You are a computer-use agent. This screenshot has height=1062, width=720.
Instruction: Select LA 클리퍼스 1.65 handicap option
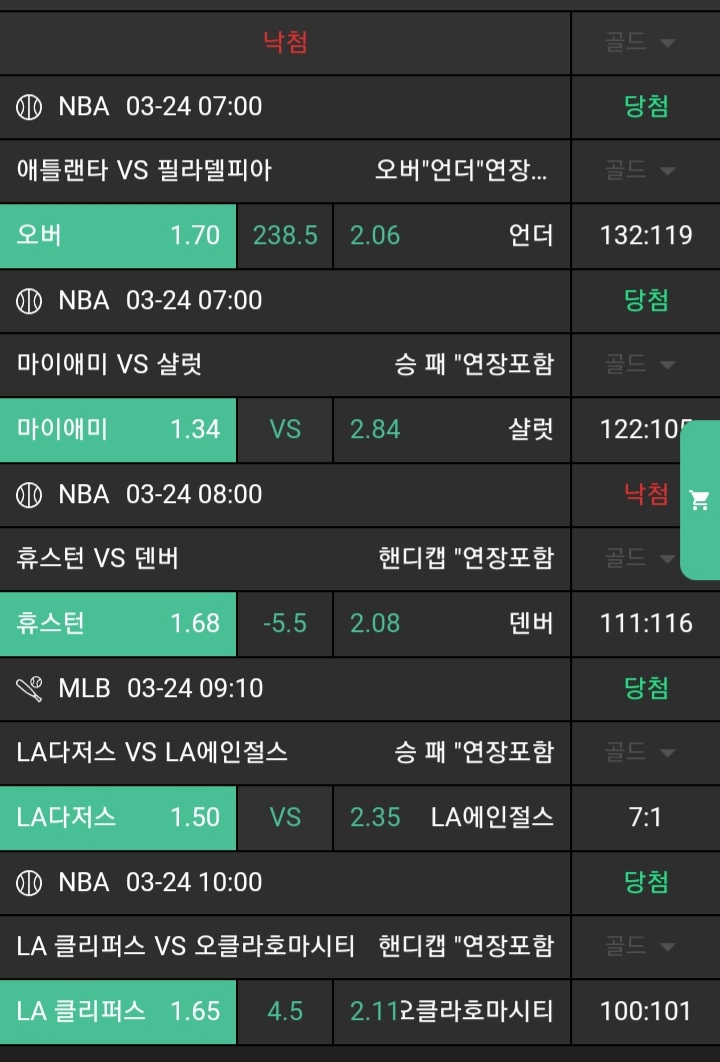pos(118,1012)
